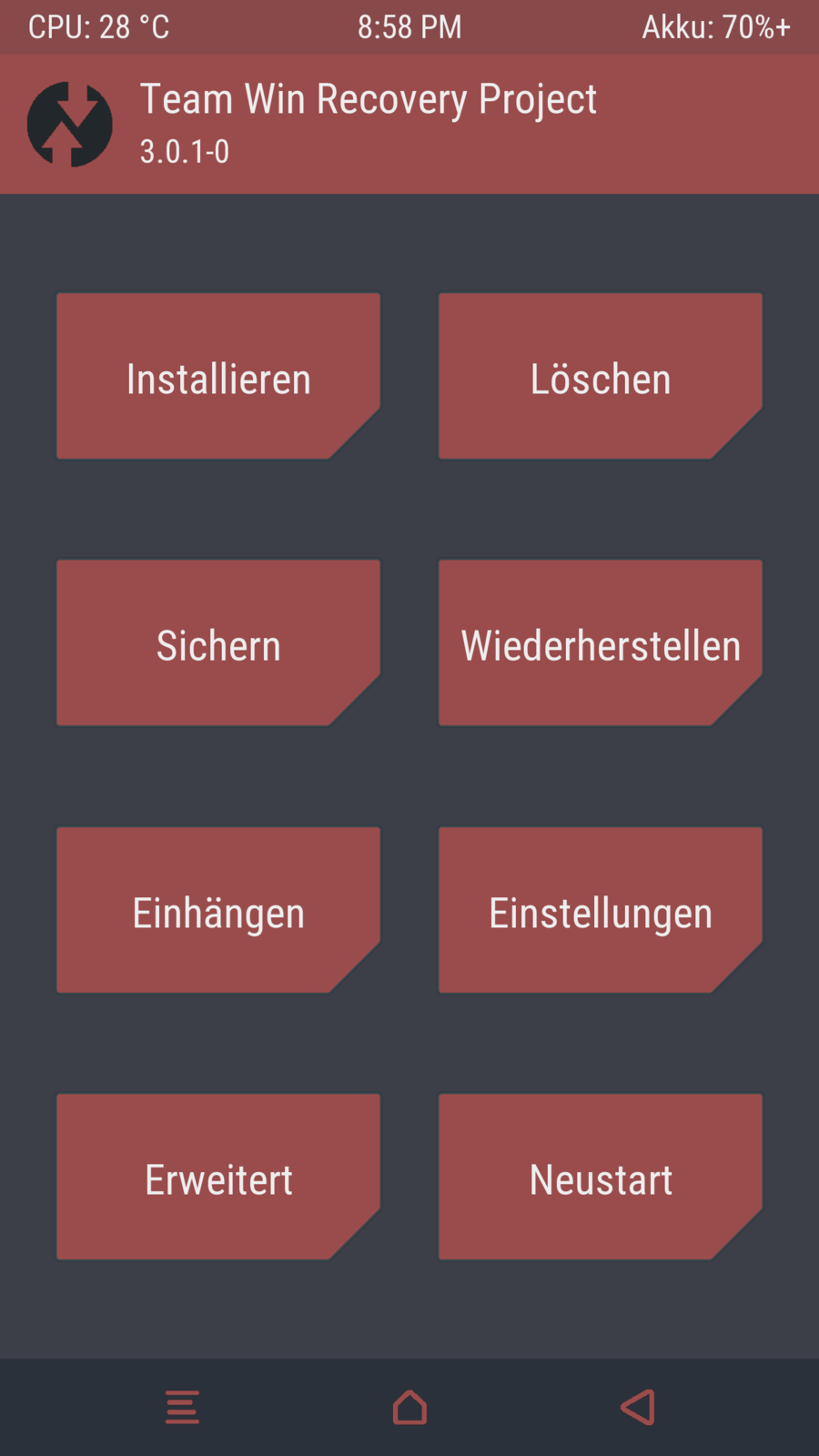Open the Neustart menu
This screenshot has width=819, height=1456.
[601, 1178]
